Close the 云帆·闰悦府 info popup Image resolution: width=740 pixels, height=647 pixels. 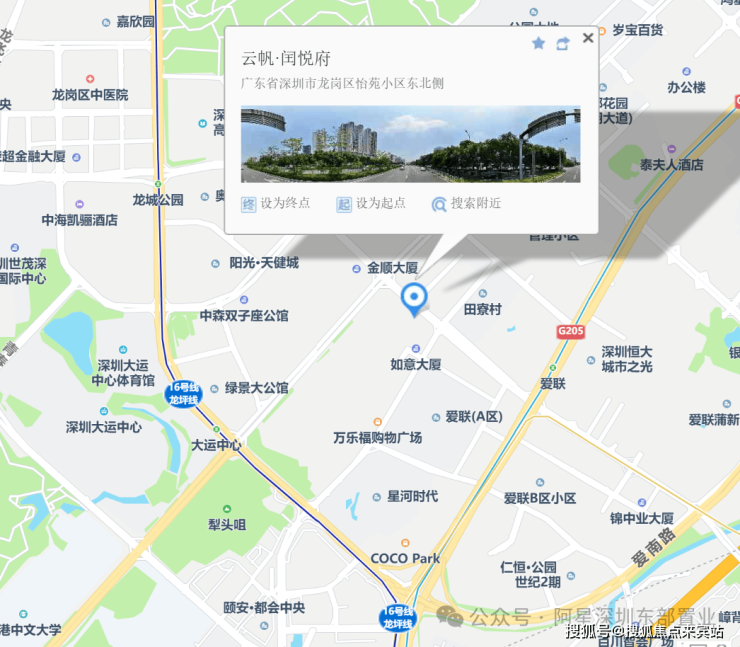pyautogui.click(x=587, y=38)
